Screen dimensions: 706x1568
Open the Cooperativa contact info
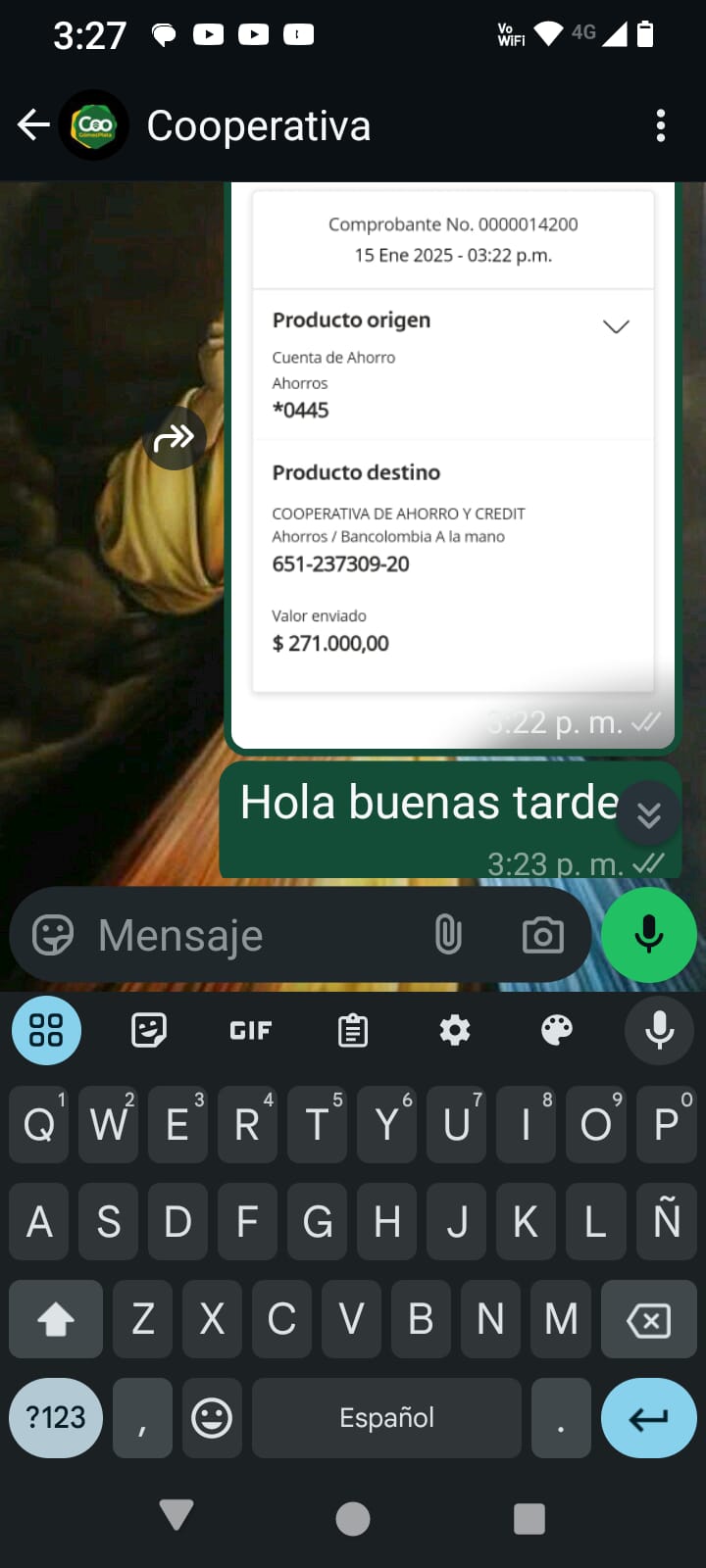(x=259, y=125)
